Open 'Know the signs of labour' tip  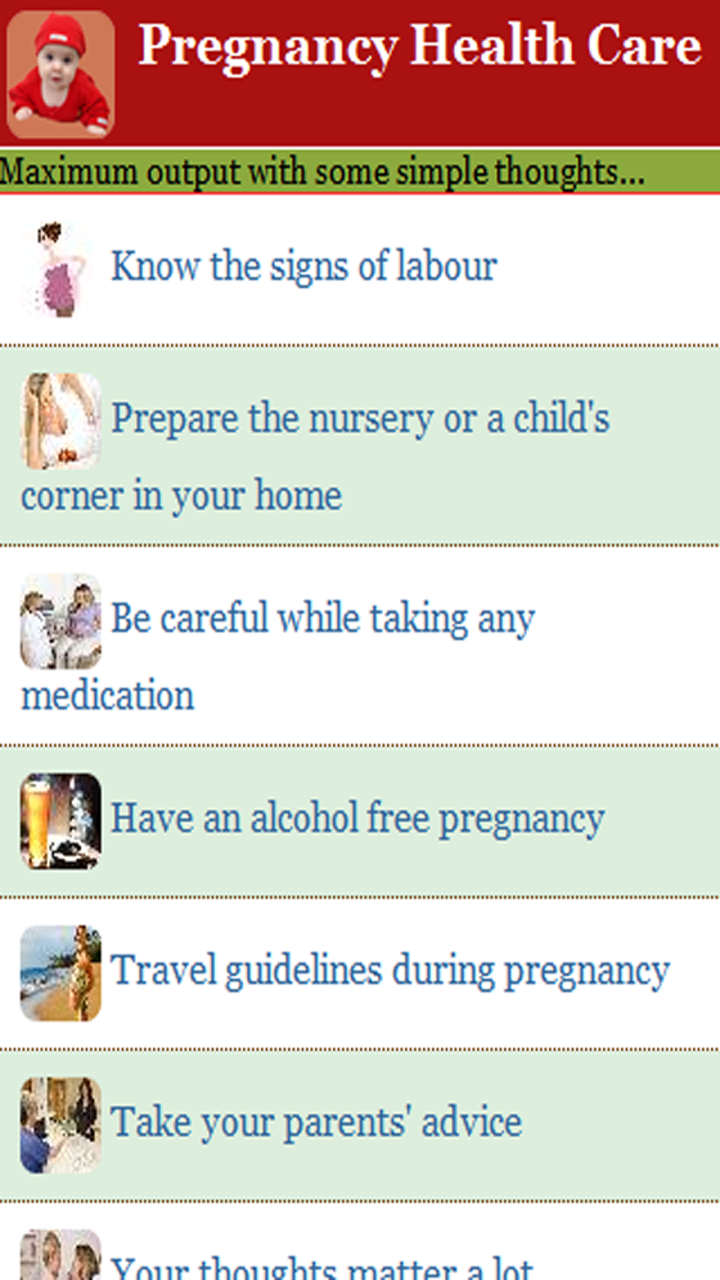pyautogui.click(x=304, y=268)
